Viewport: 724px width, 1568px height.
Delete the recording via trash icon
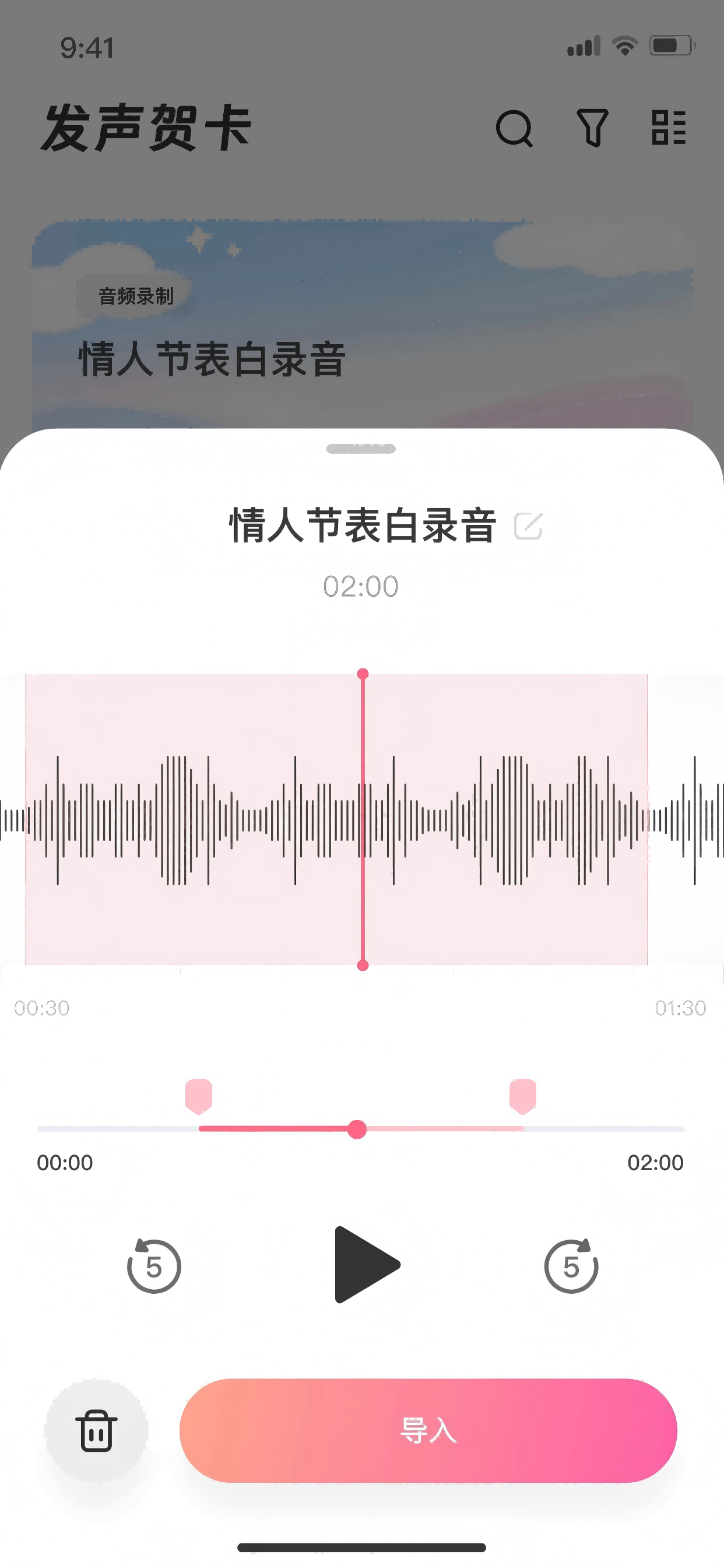pyautogui.click(x=97, y=1431)
